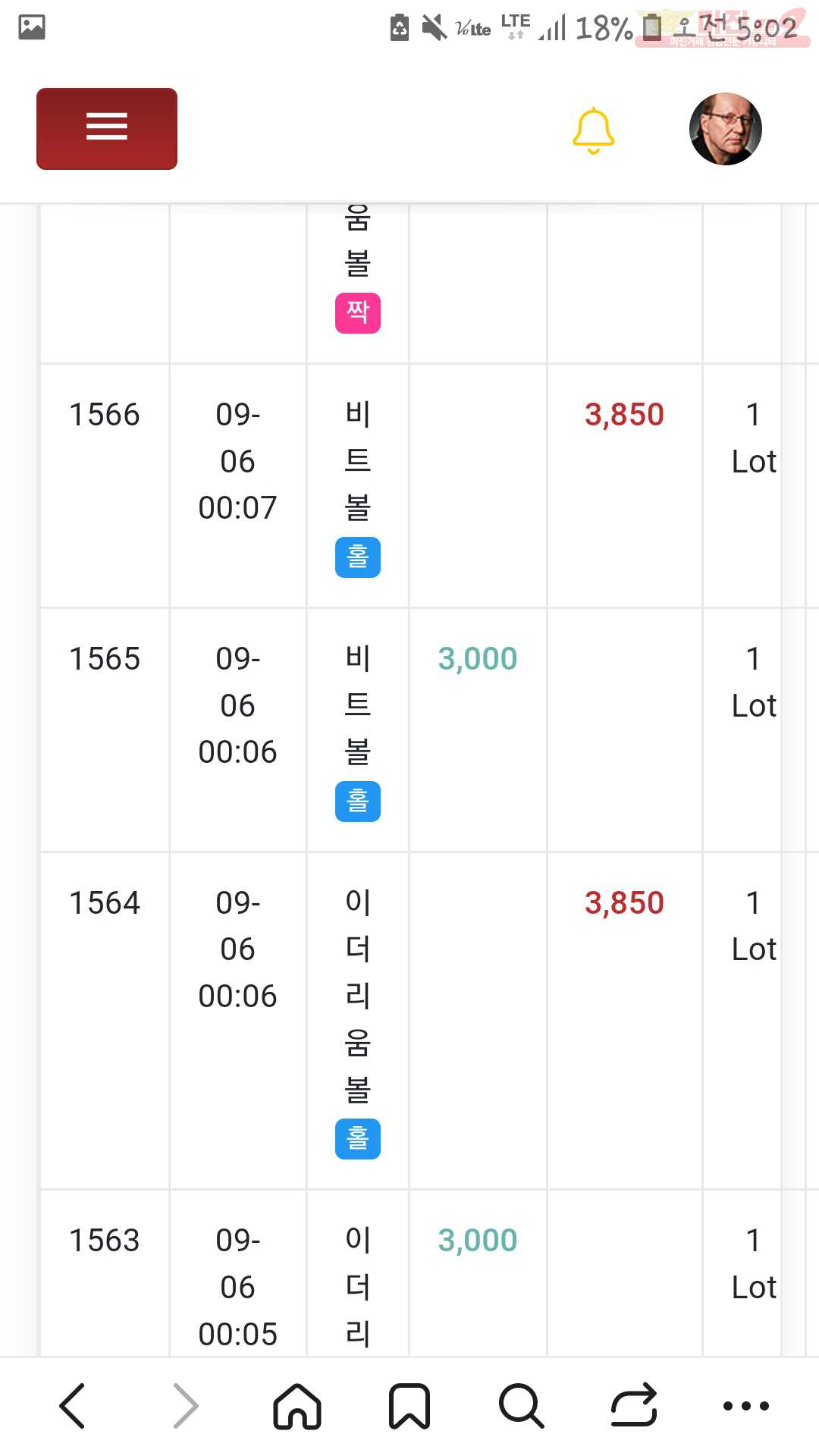Open the profile avatar
Image resolution: width=819 pixels, height=1456 pixels.
726,129
